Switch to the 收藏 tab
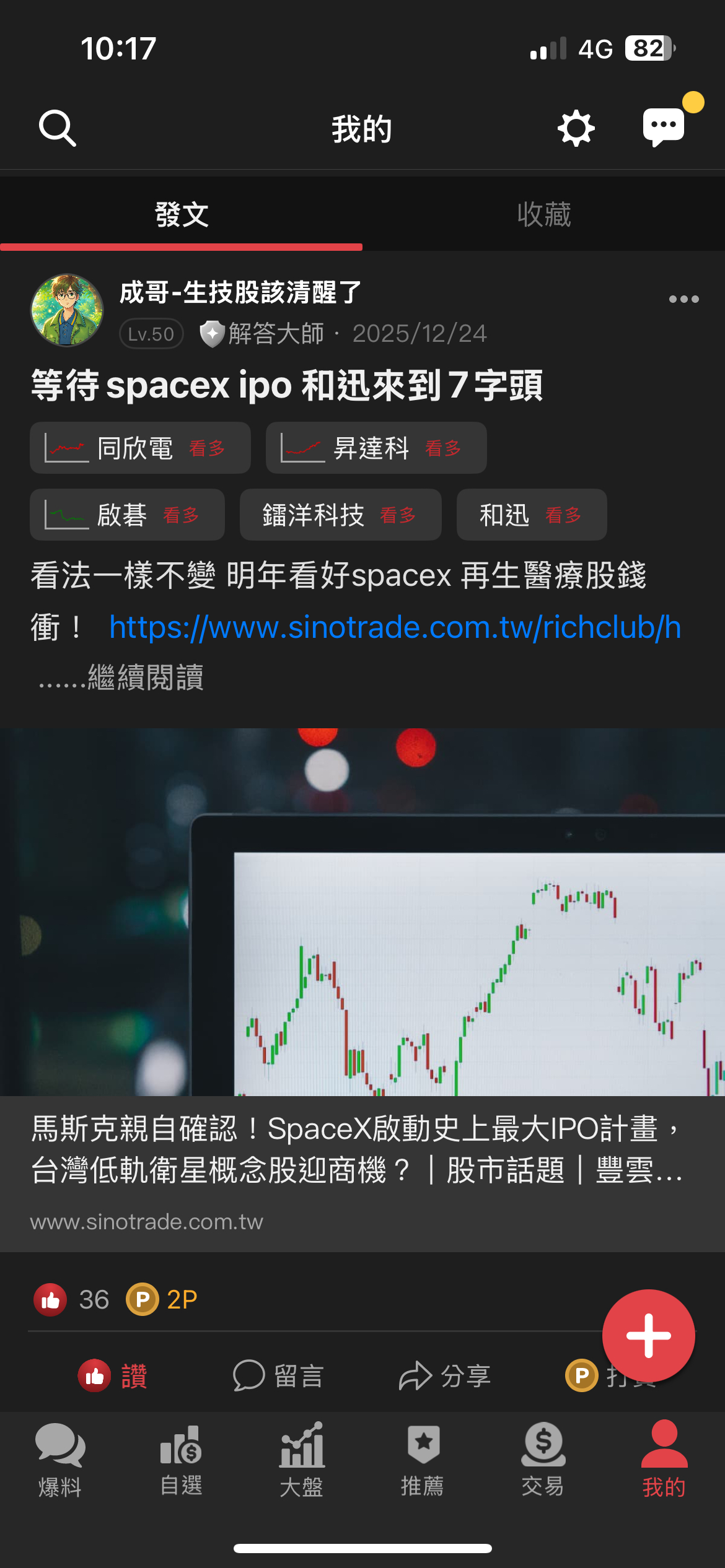 pyautogui.click(x=543, y=214)
